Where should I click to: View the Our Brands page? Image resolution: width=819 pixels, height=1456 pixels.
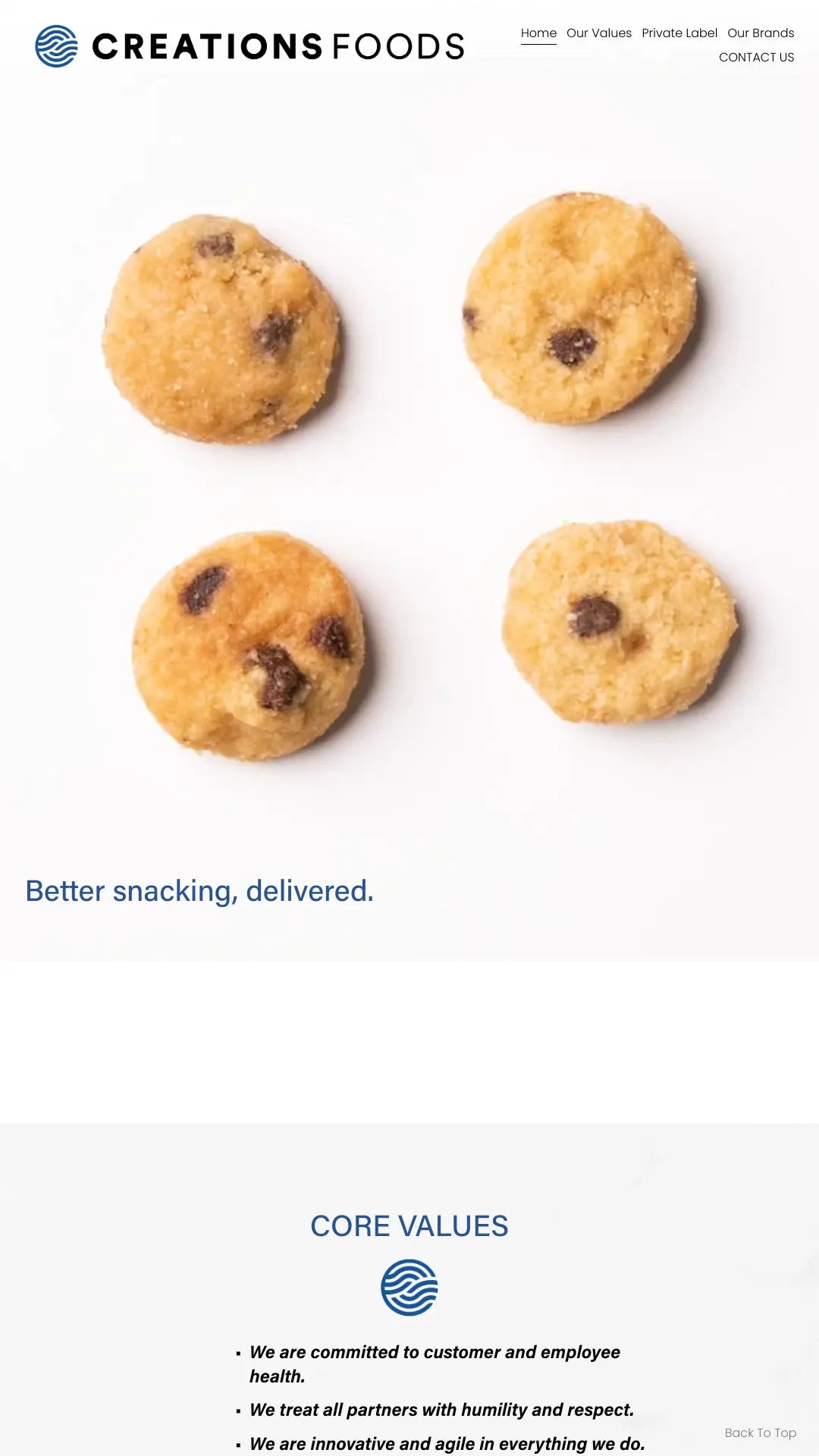click(760, 33)
